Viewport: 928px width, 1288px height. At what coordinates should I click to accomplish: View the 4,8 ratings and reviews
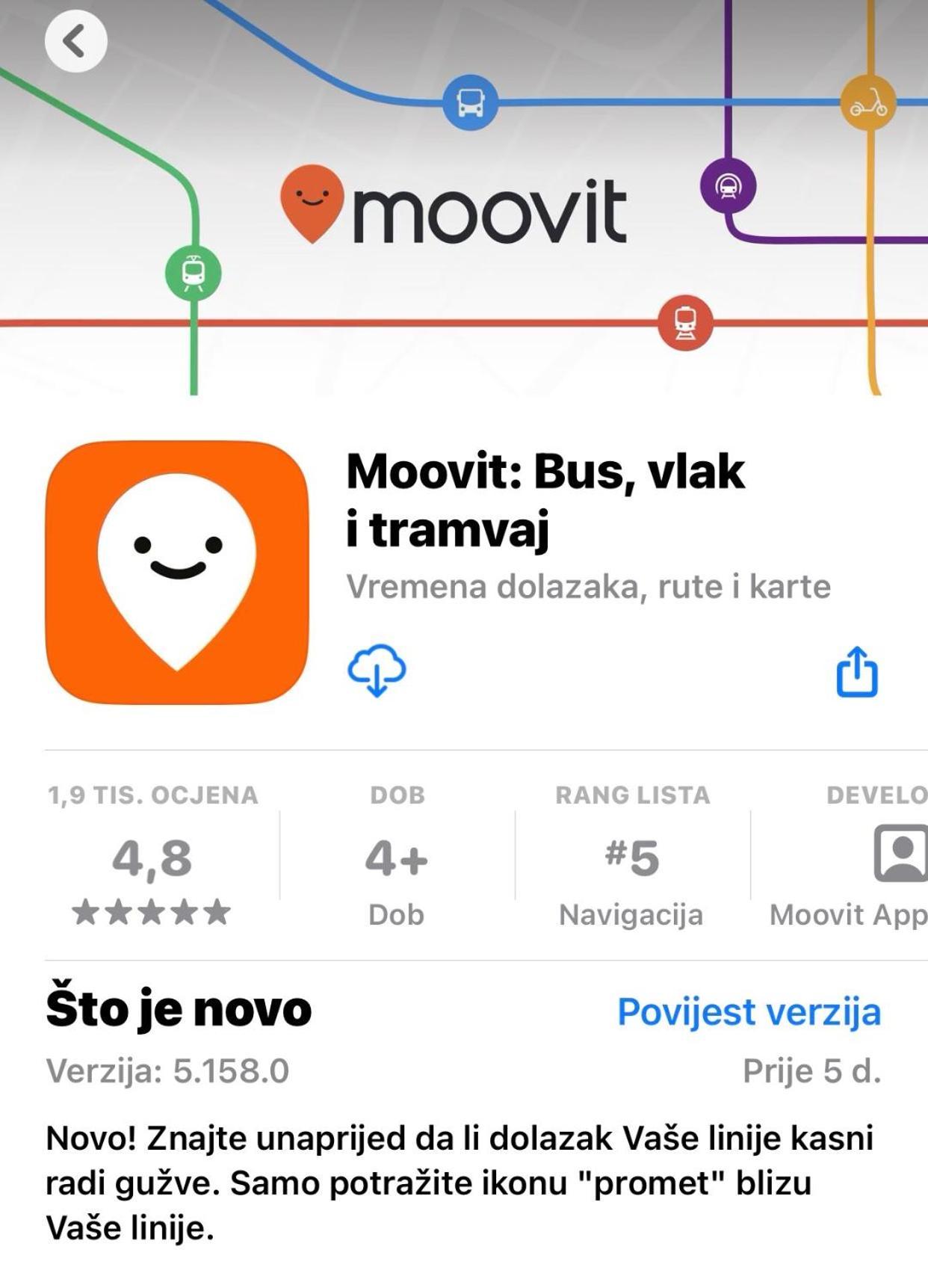[152, 858]
